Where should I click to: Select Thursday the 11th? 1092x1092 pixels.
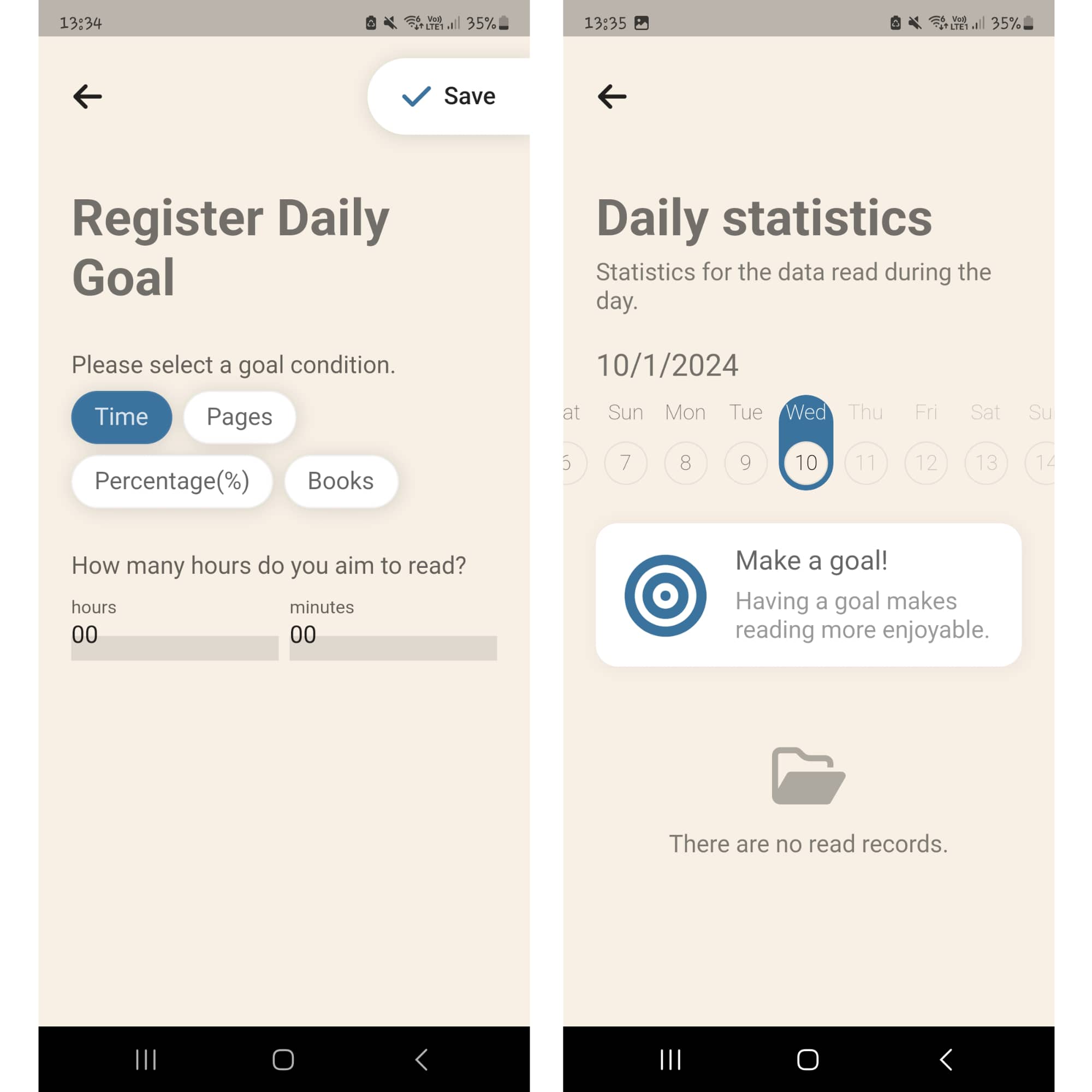tap(866, 463)
